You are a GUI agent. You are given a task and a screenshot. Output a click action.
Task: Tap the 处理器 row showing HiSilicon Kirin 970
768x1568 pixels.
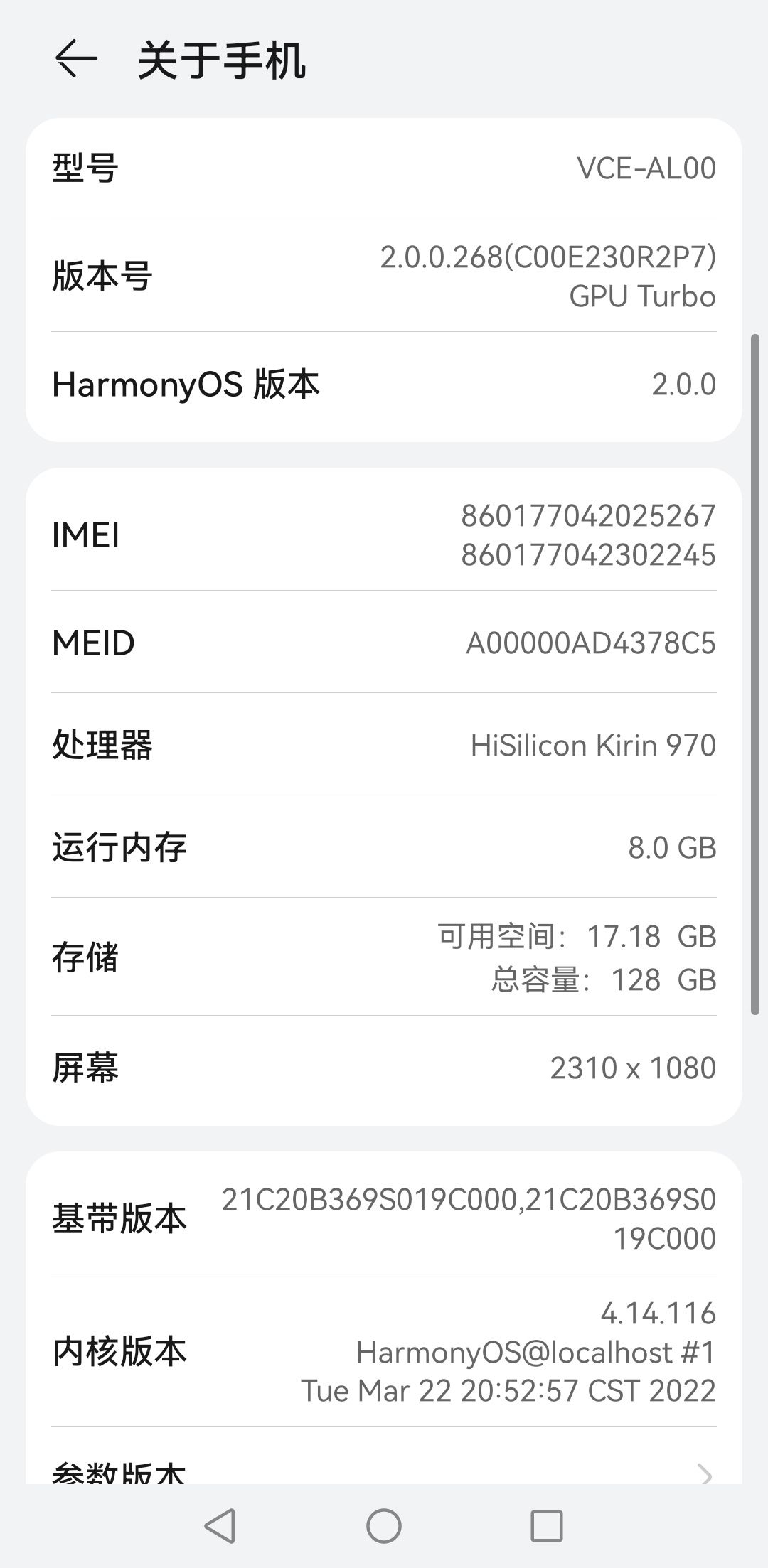coord(384,745)
